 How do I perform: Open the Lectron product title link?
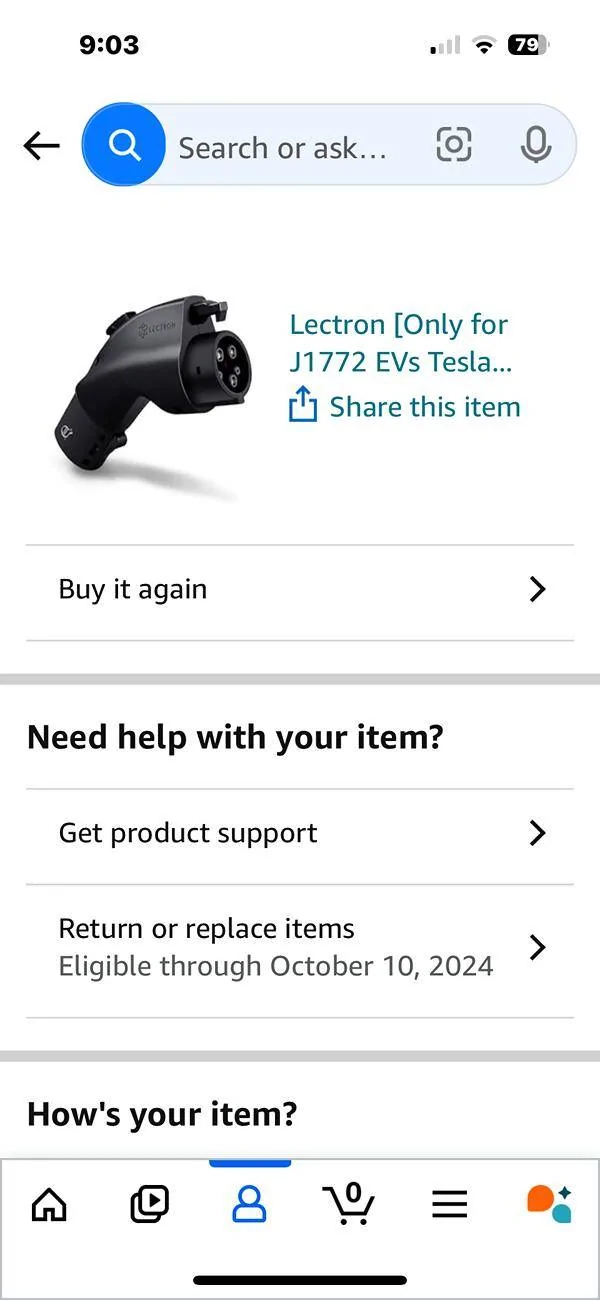coord(399,343)
